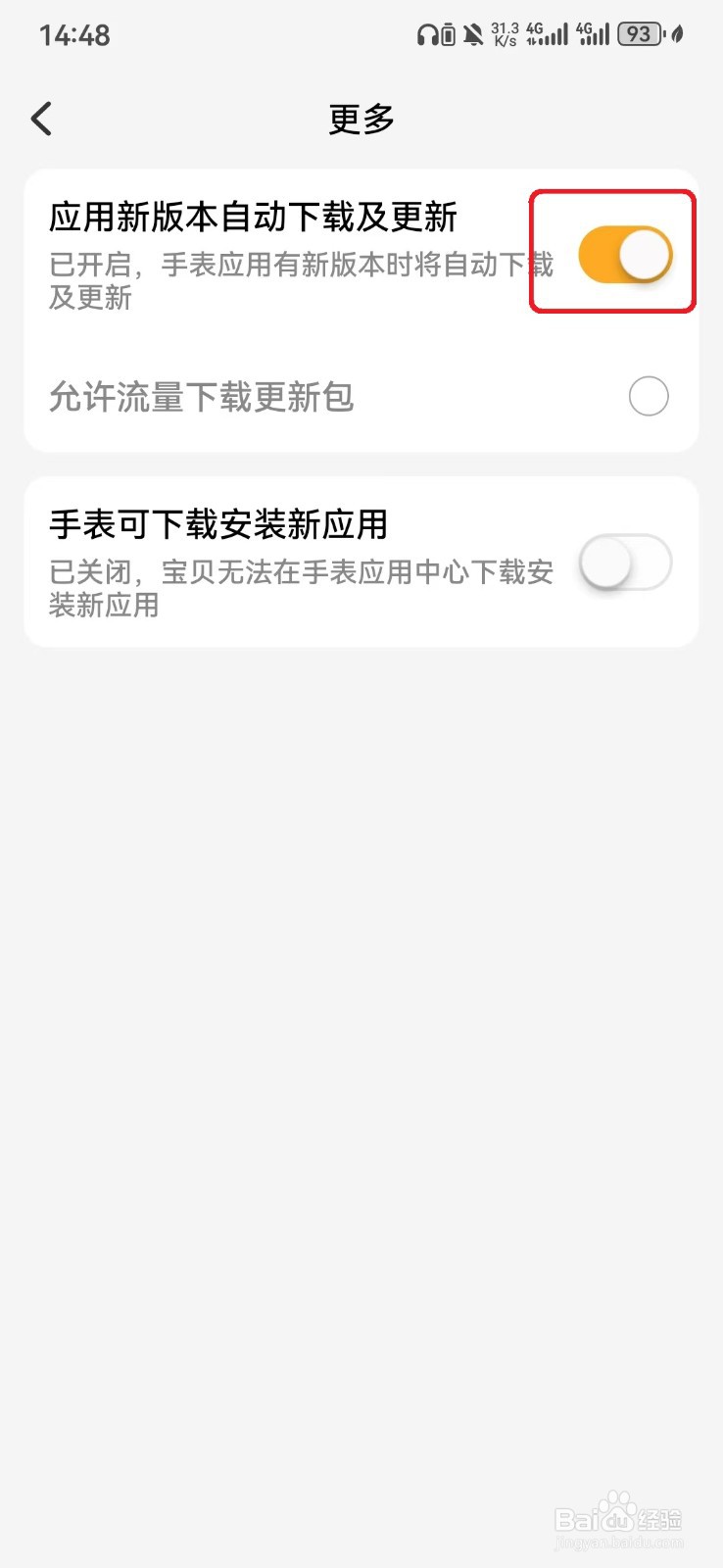Image resolution: width=723 pixels, height=1568 pixels.
Task: Click the vibration mode icon in status bar
Action: click(450, 33)
